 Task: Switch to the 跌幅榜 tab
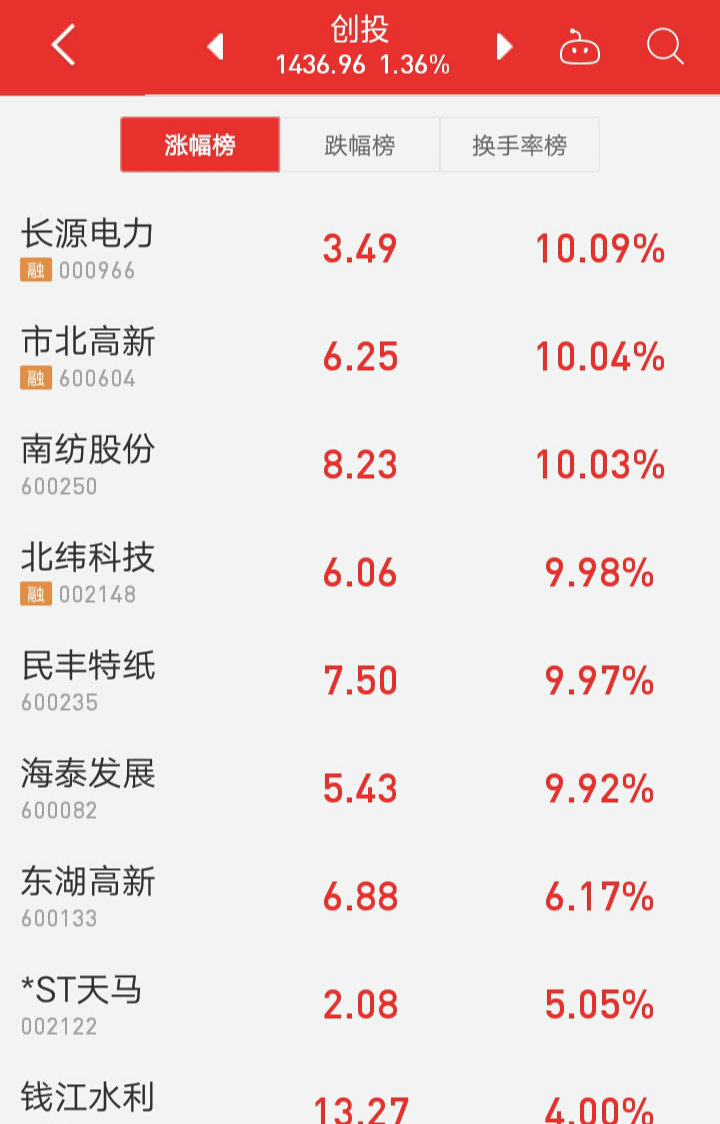click(360, 144)
